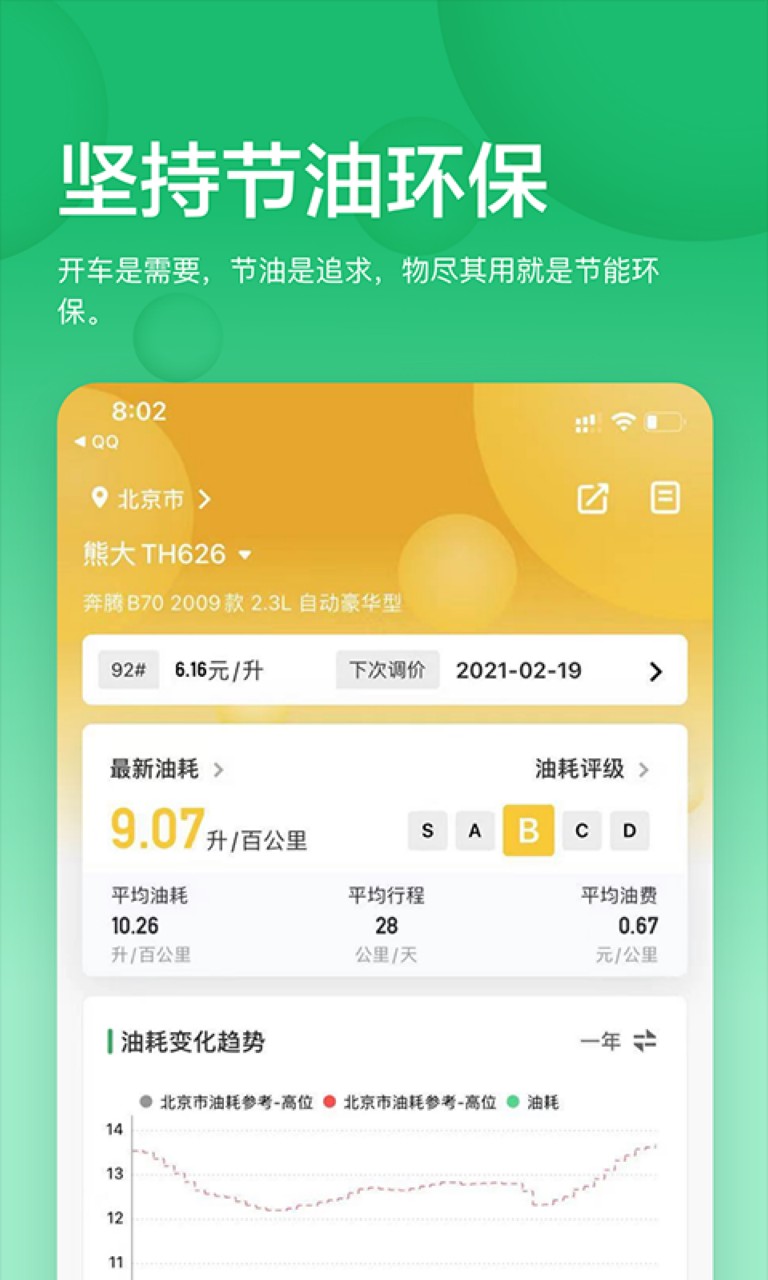This screenshot has height=1280, width=768.
Task: Tap the share icon in the top right corner
Action: 595,499
